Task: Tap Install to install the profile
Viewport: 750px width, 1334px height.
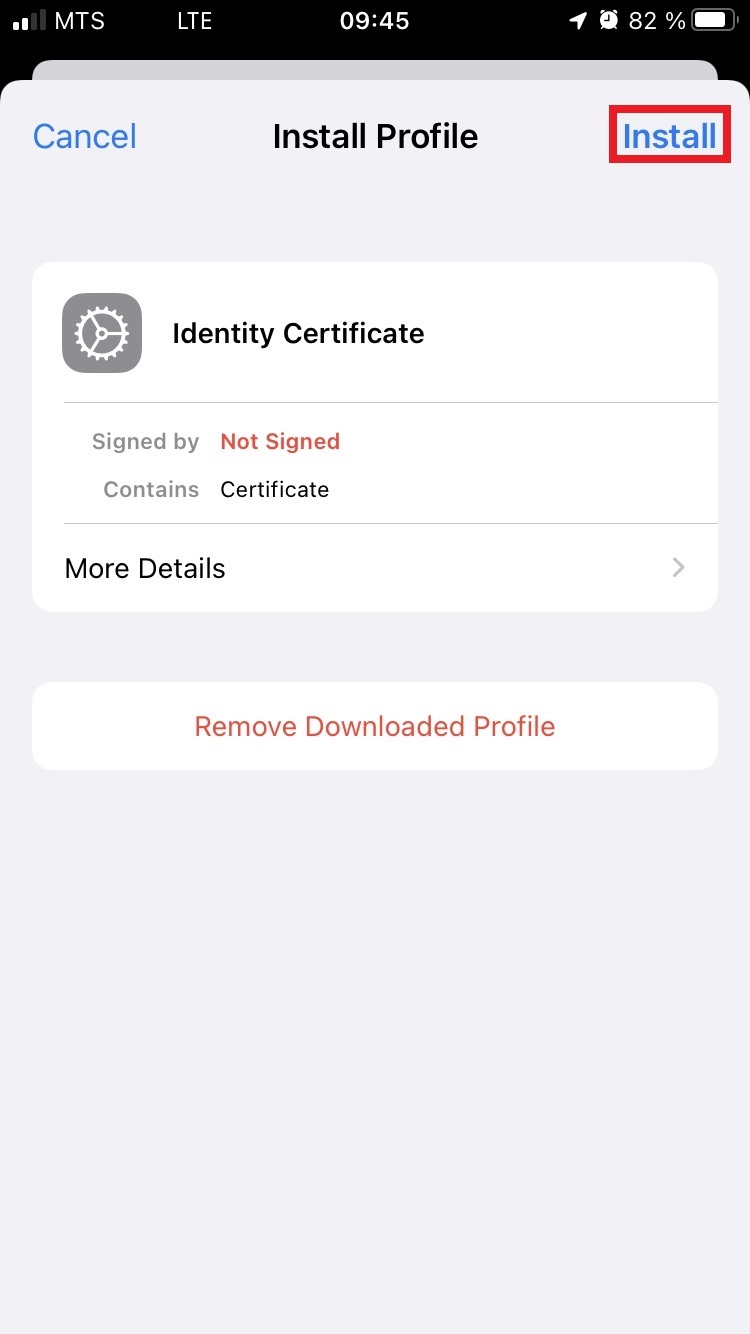Action: click(x=668, y=136)
